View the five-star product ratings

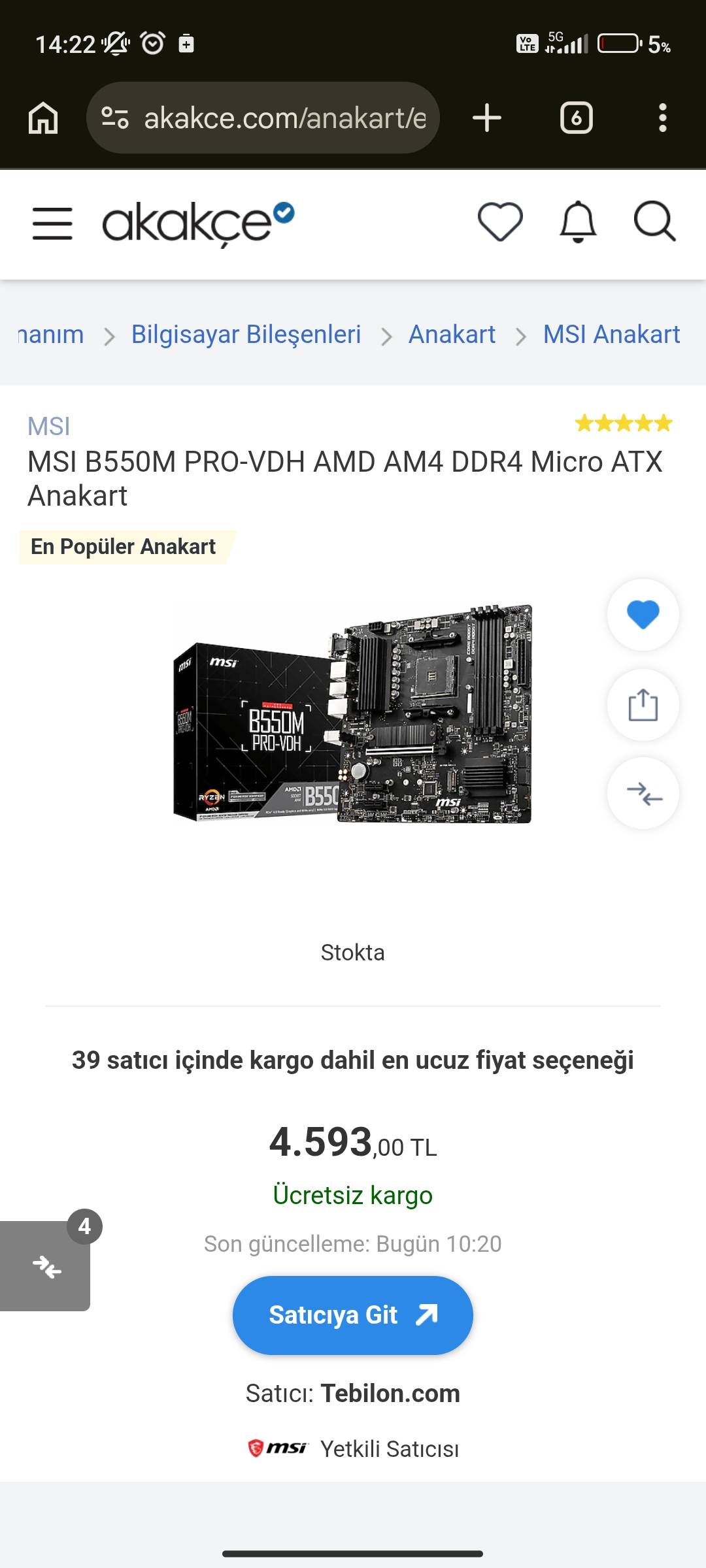pos(623,423)
